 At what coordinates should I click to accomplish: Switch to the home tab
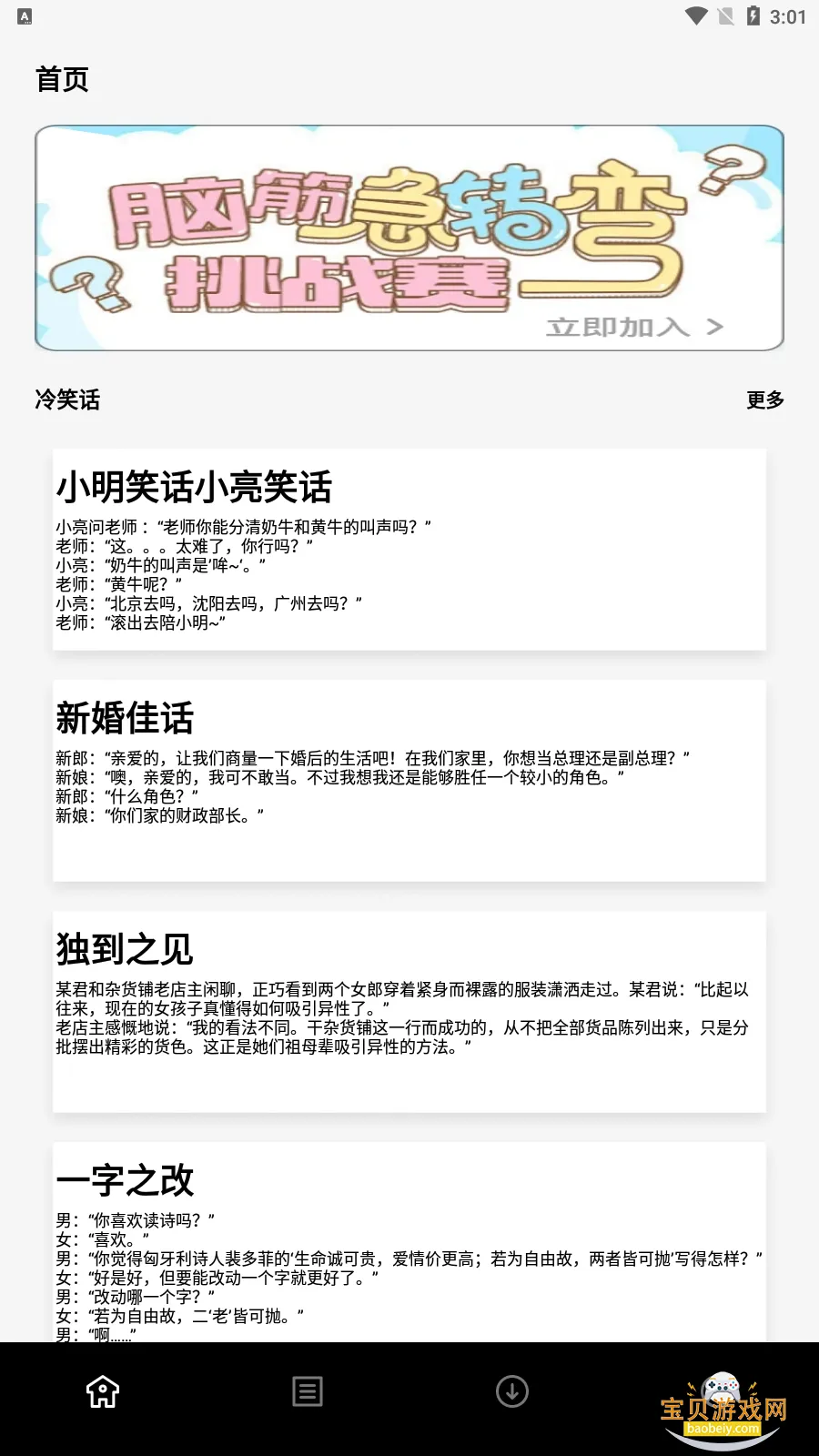[103, 1391]
